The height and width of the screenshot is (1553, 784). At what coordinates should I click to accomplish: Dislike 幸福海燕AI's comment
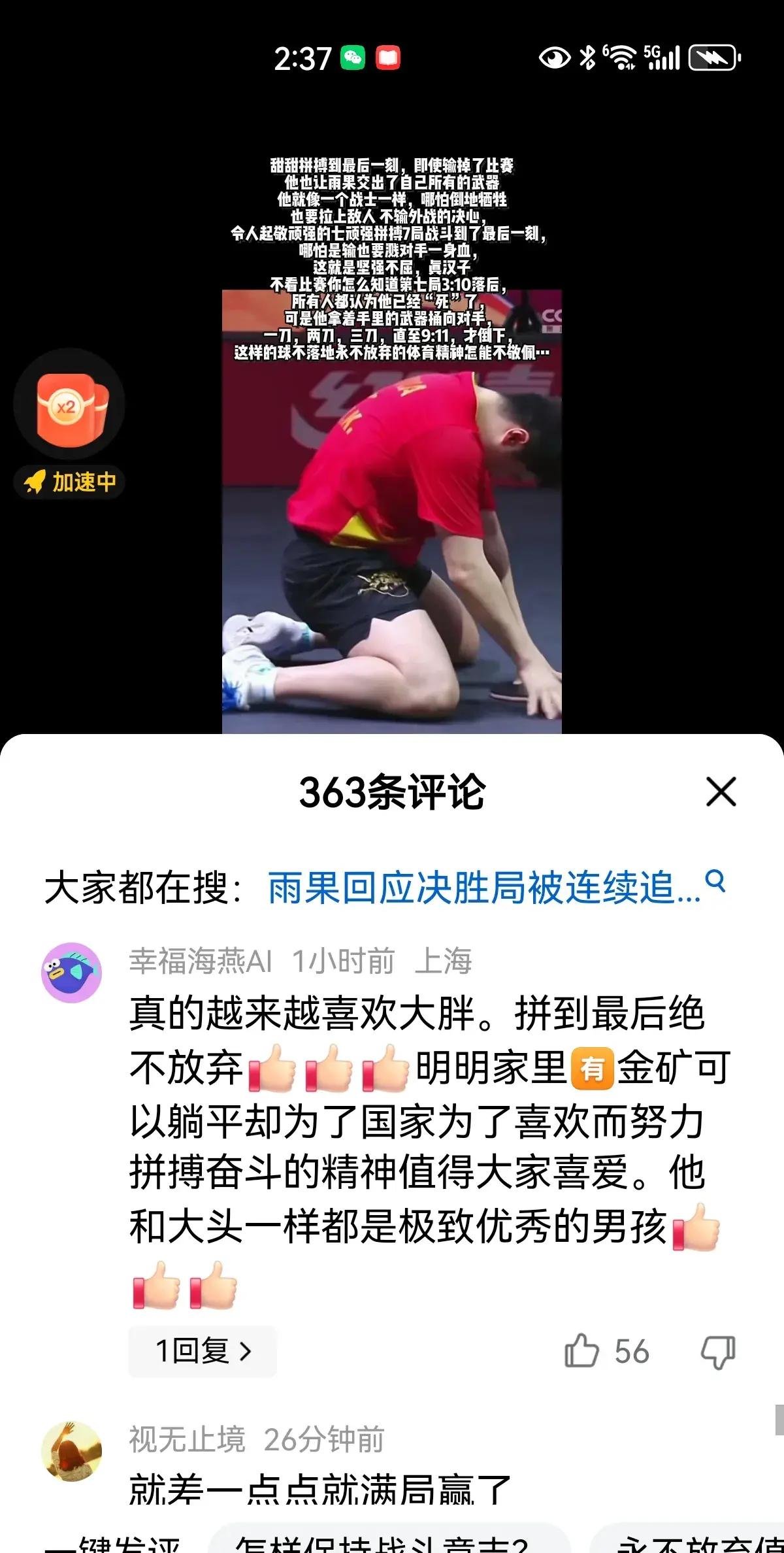click(718, 1351)
